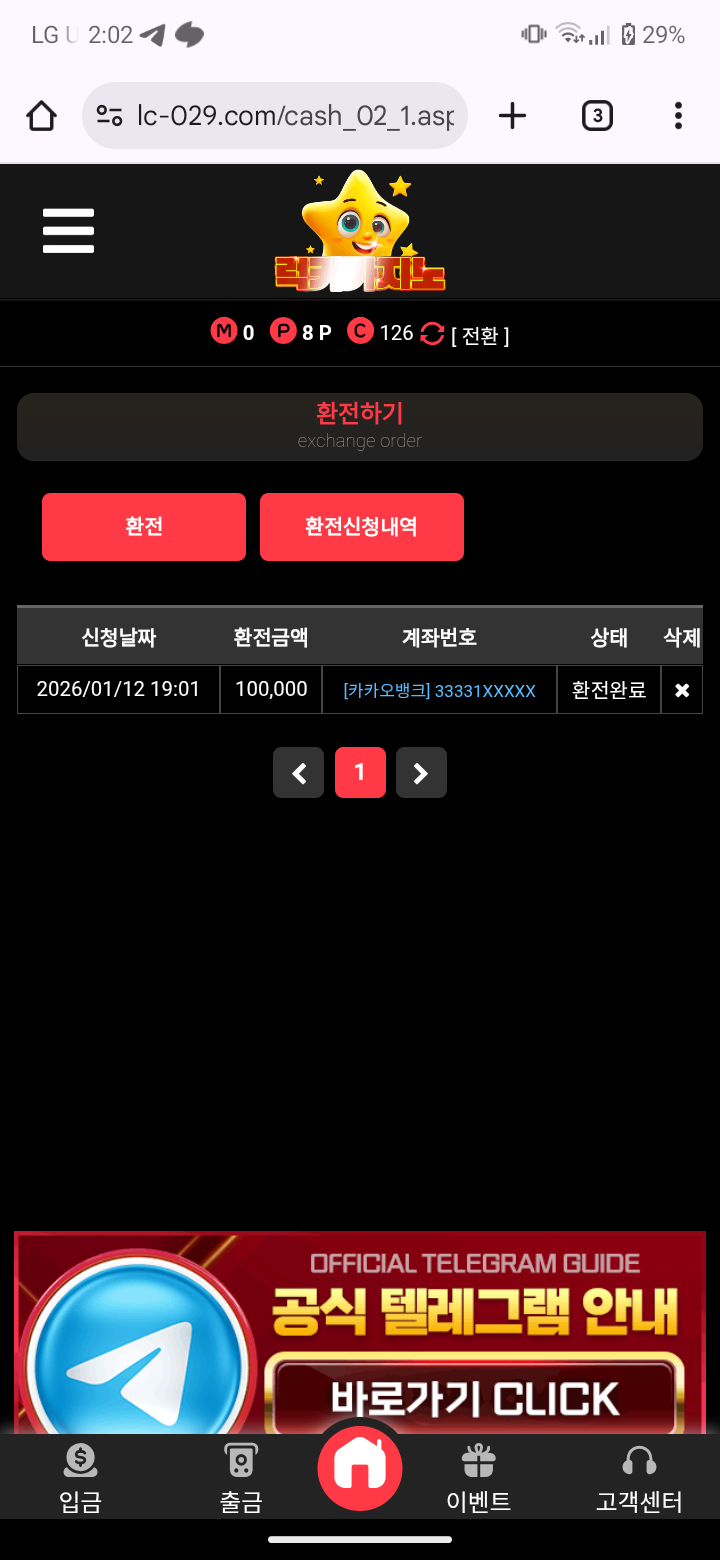The image size is (720, 1560).
Task: Go to the next page with right chevron
Action: tap(421, 772)
